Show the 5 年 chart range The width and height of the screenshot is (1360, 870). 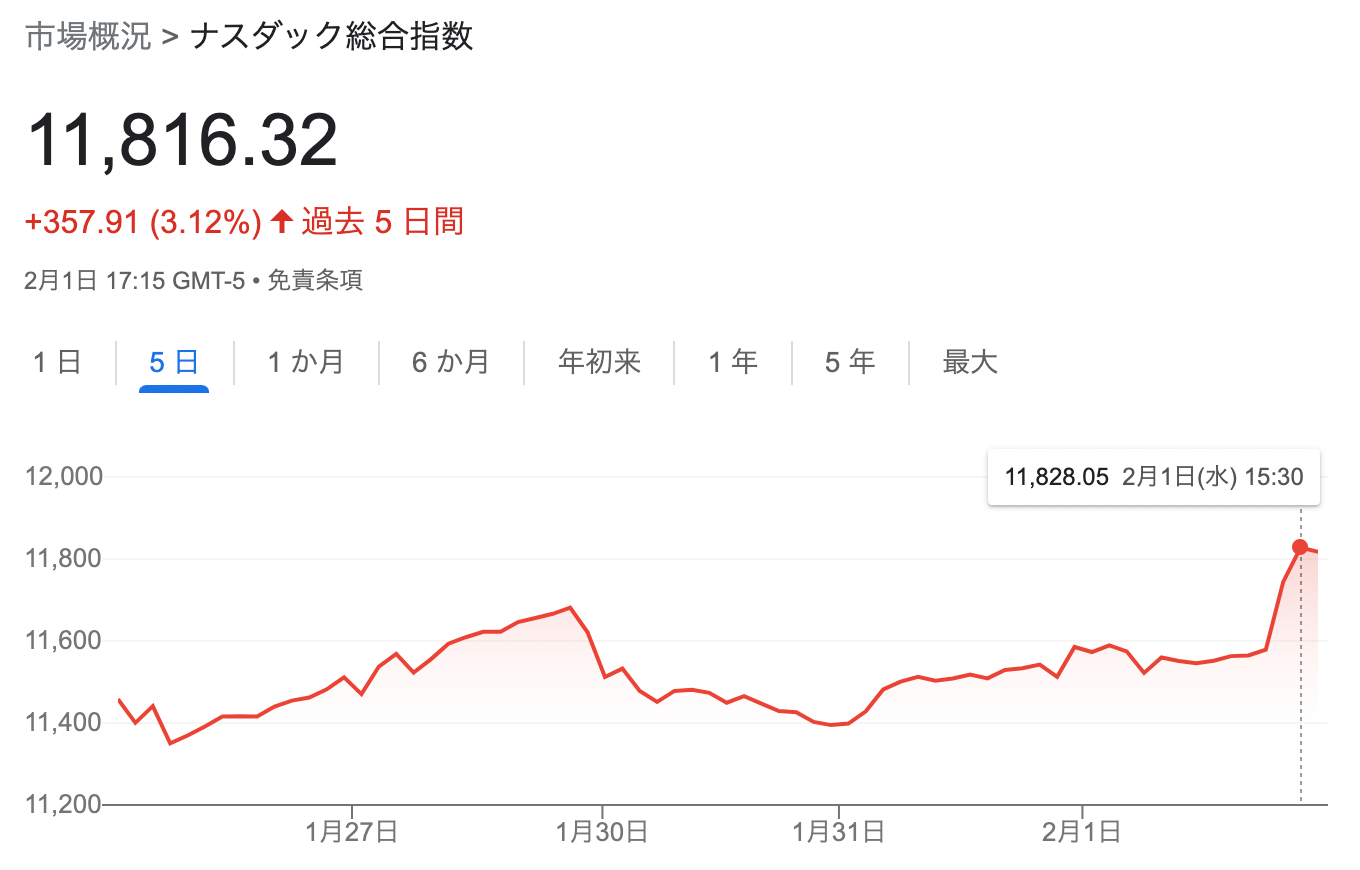(x=850, y=362)
